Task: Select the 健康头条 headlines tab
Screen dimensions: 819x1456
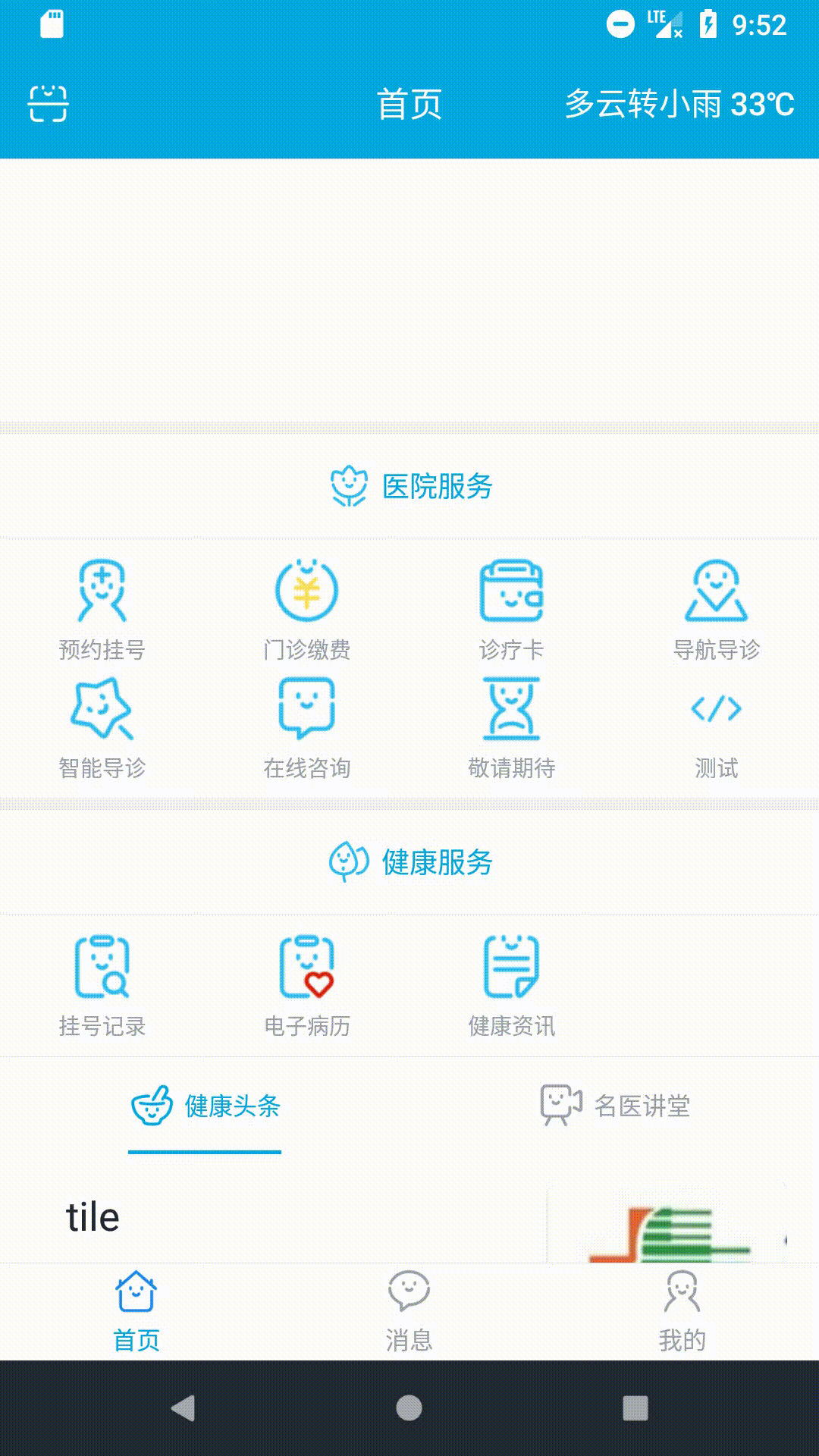Action: (x=205, y=1107)
